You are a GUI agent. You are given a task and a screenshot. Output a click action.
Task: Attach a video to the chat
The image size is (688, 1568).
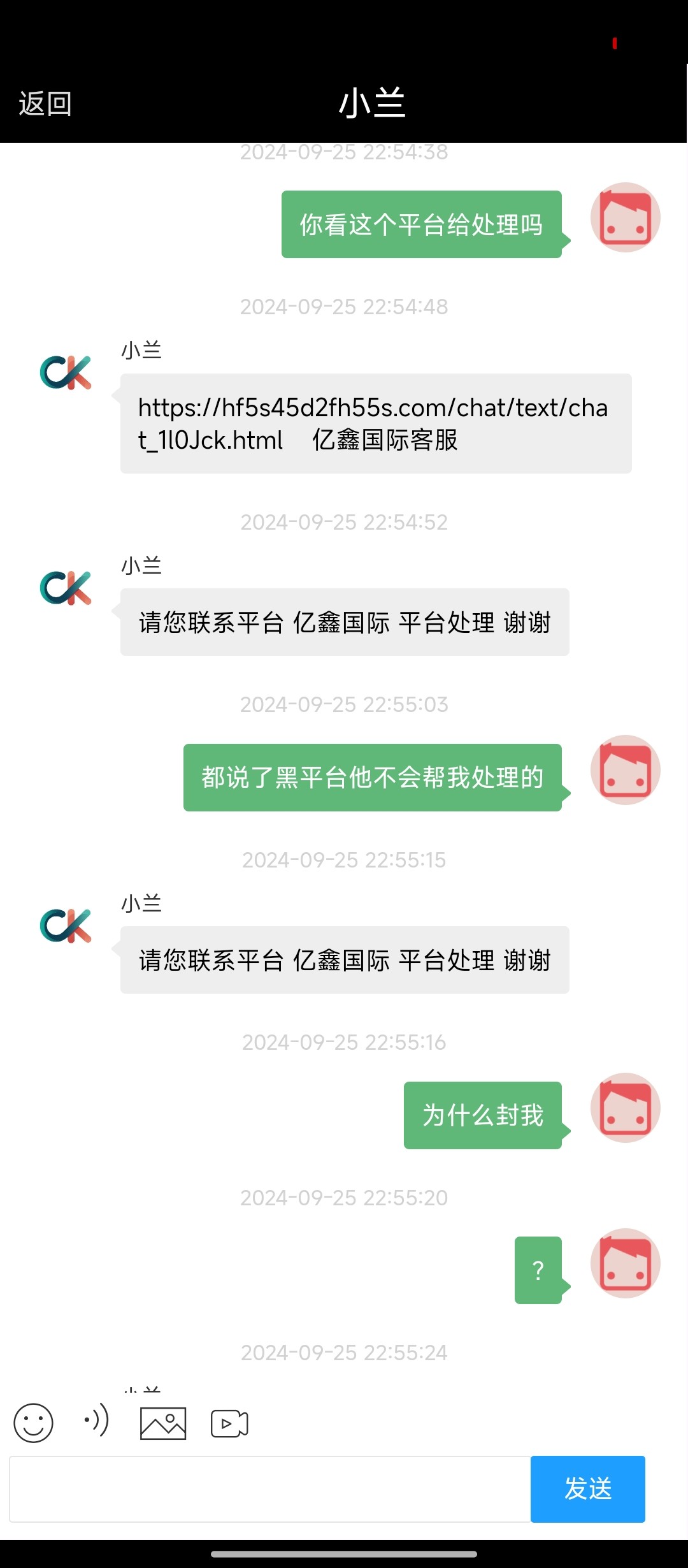click(x=229, y=1423)
